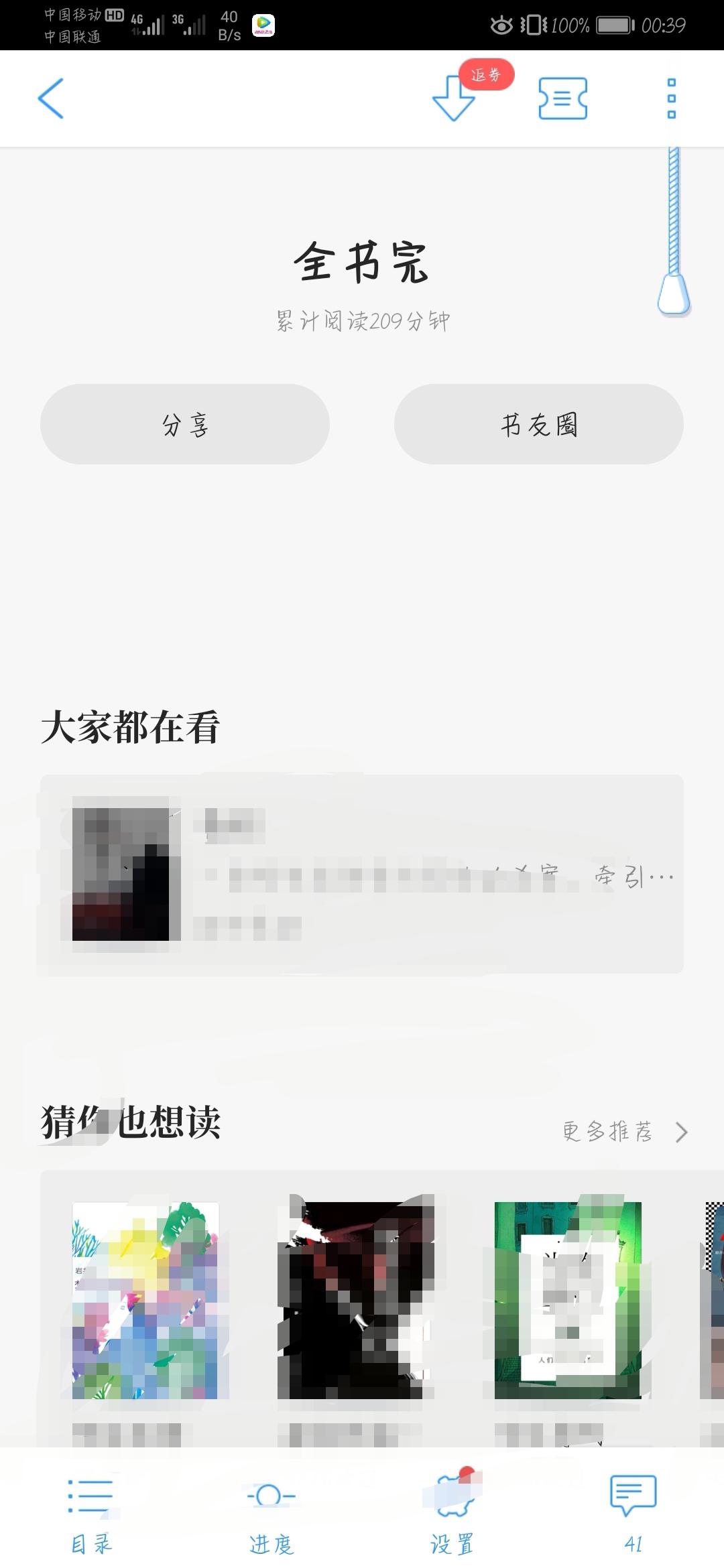Open 设置 reading settings
724x1568 pixels.
tap(452, 1513)
